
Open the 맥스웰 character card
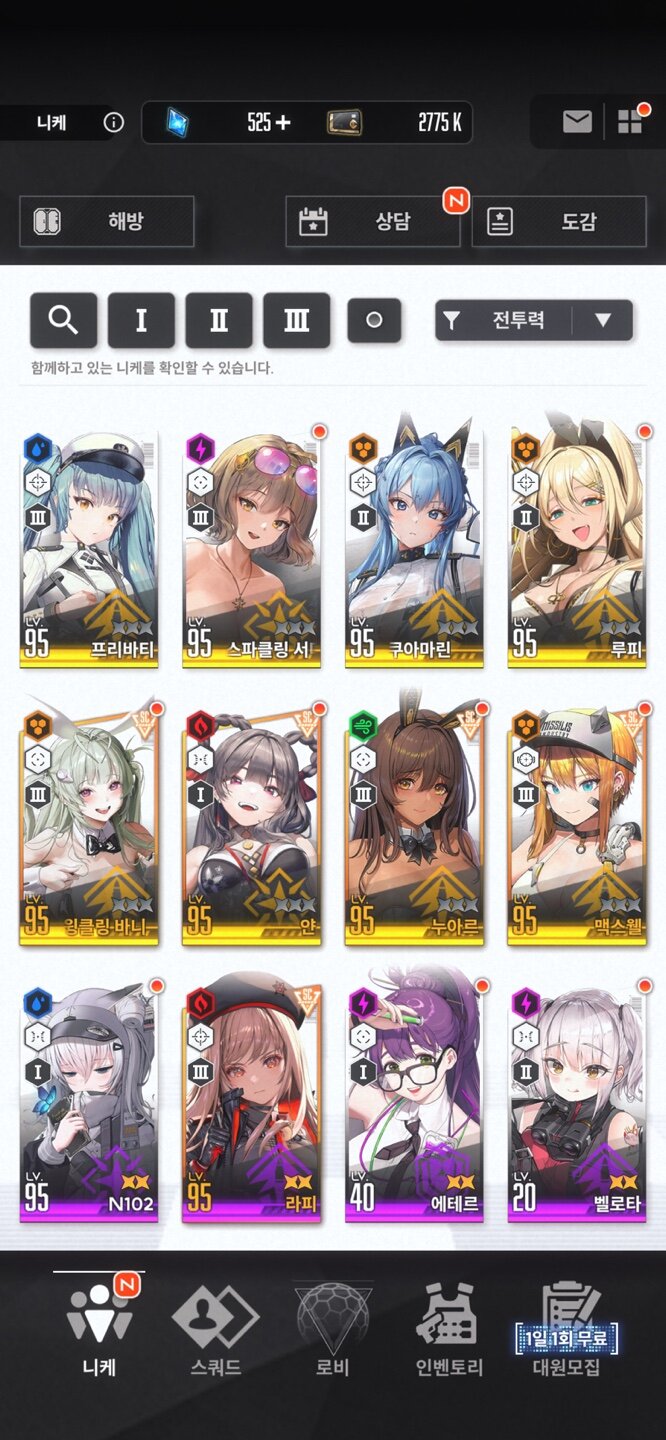[x=577, y=826]
